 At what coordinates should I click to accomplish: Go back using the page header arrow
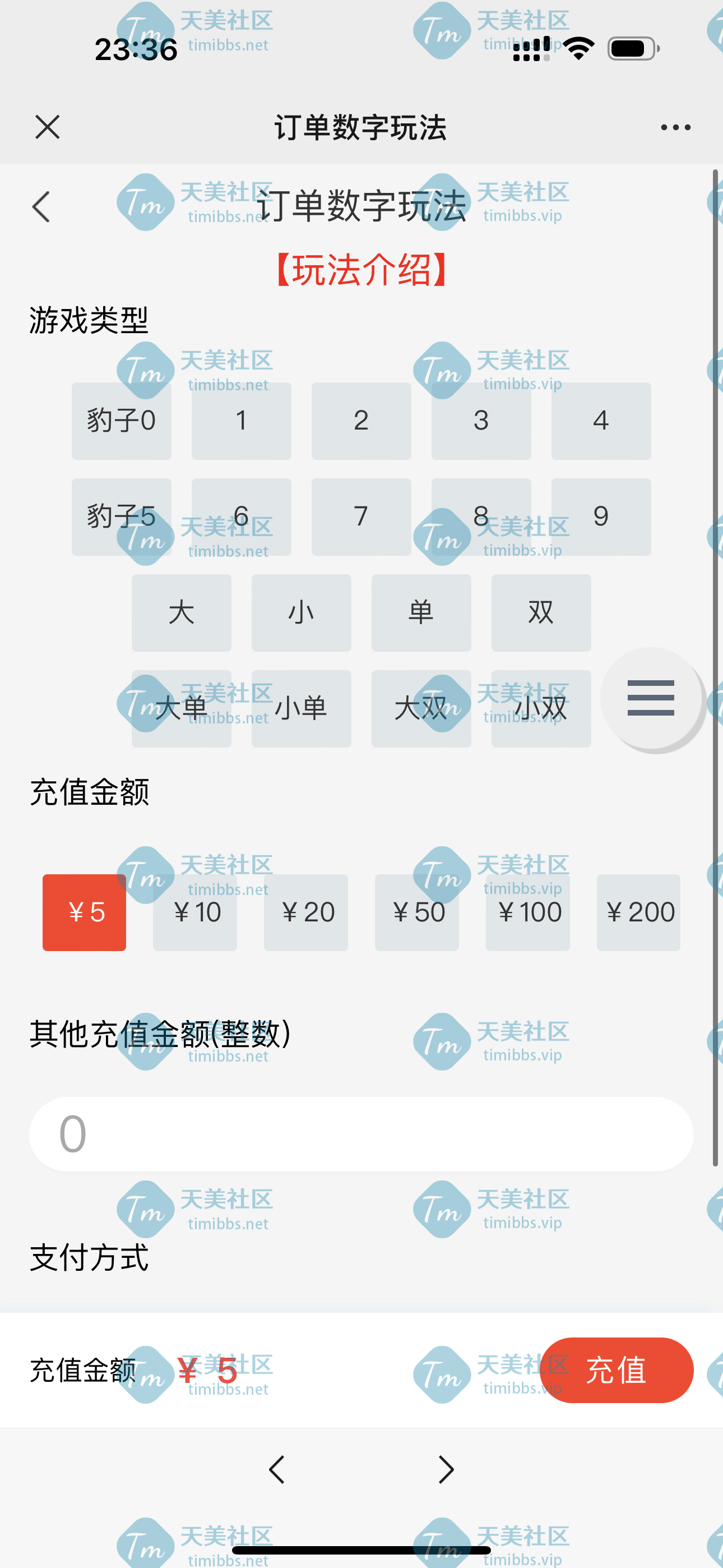pos(41,207)
